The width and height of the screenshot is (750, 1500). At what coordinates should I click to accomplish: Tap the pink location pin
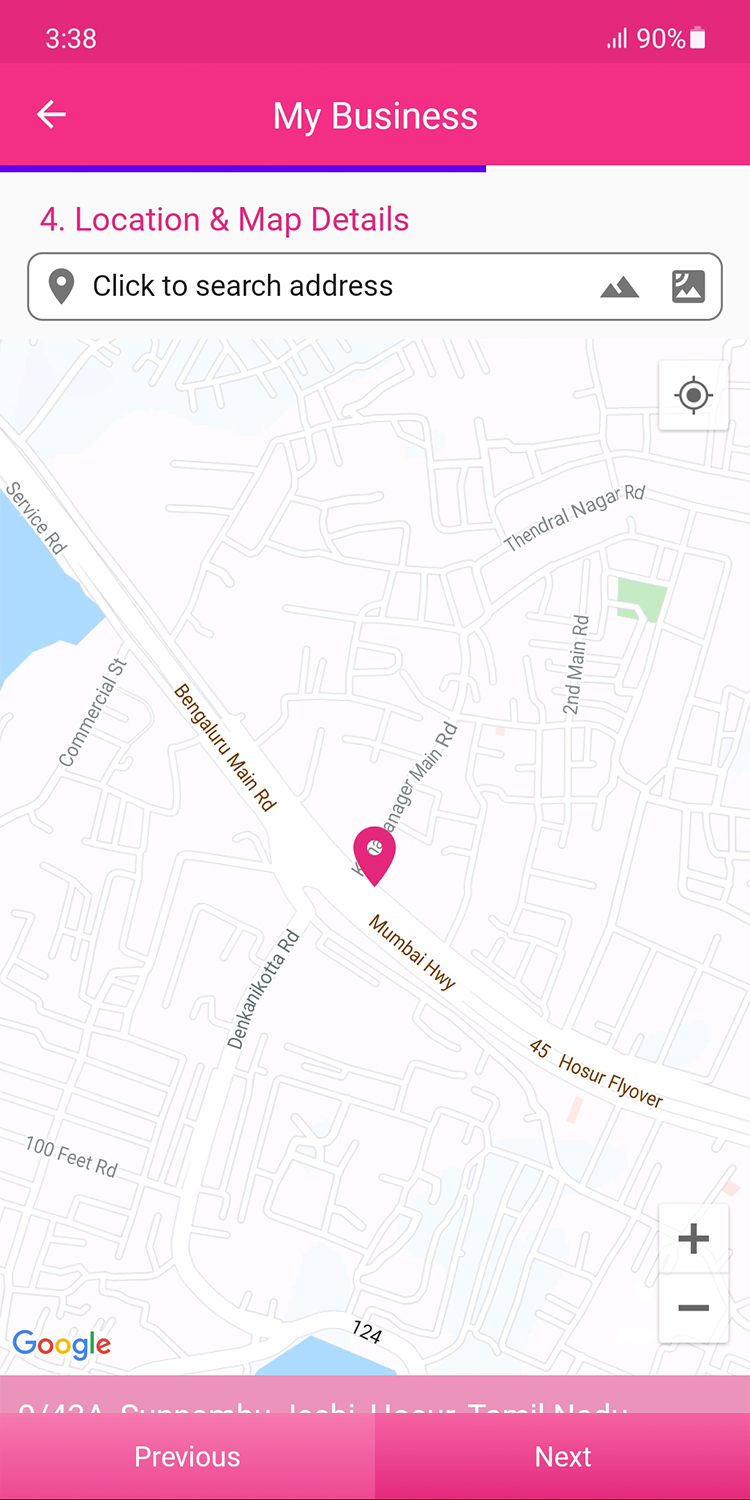(x=374, y=854)
